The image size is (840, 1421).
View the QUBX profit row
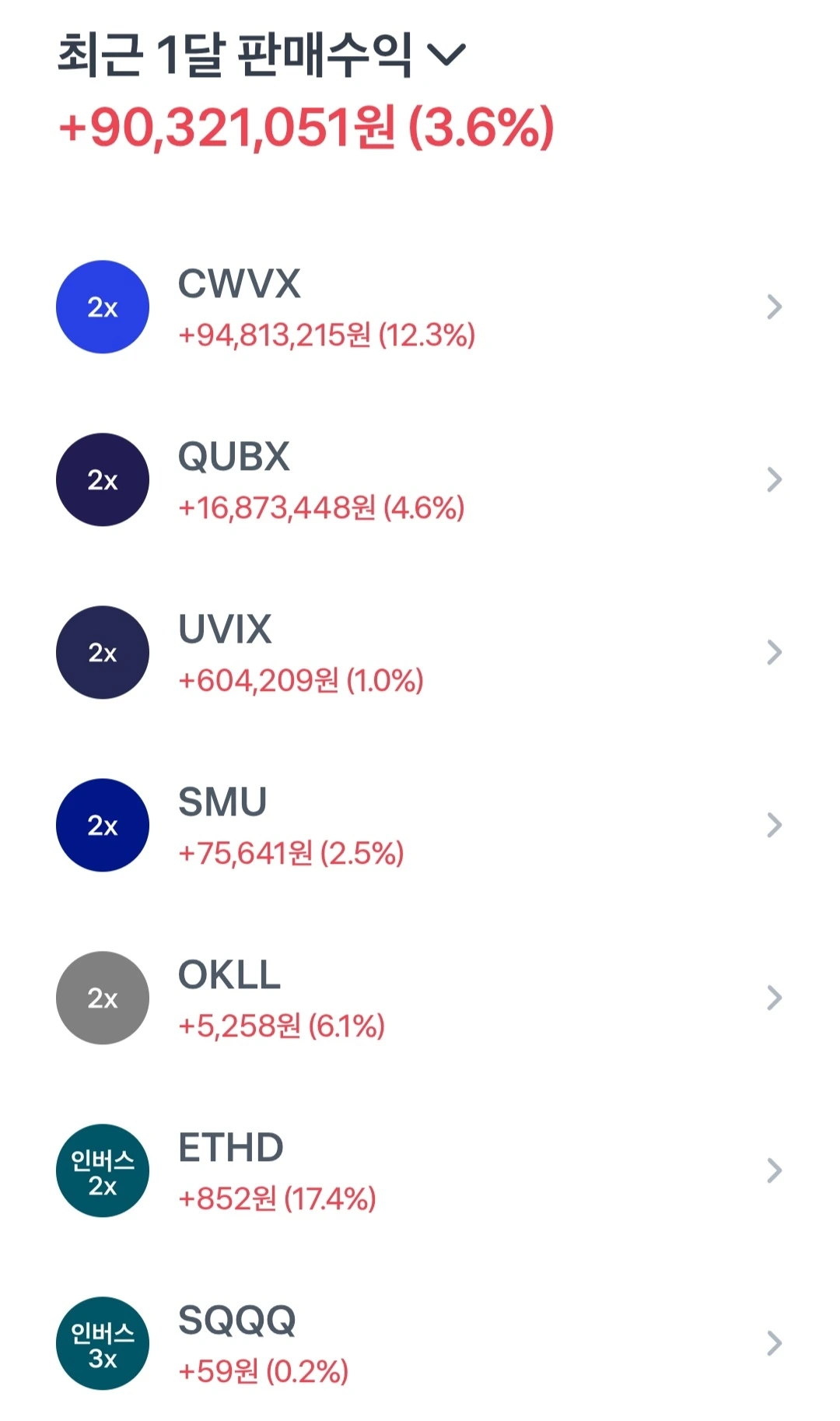[x=420, y=480]
